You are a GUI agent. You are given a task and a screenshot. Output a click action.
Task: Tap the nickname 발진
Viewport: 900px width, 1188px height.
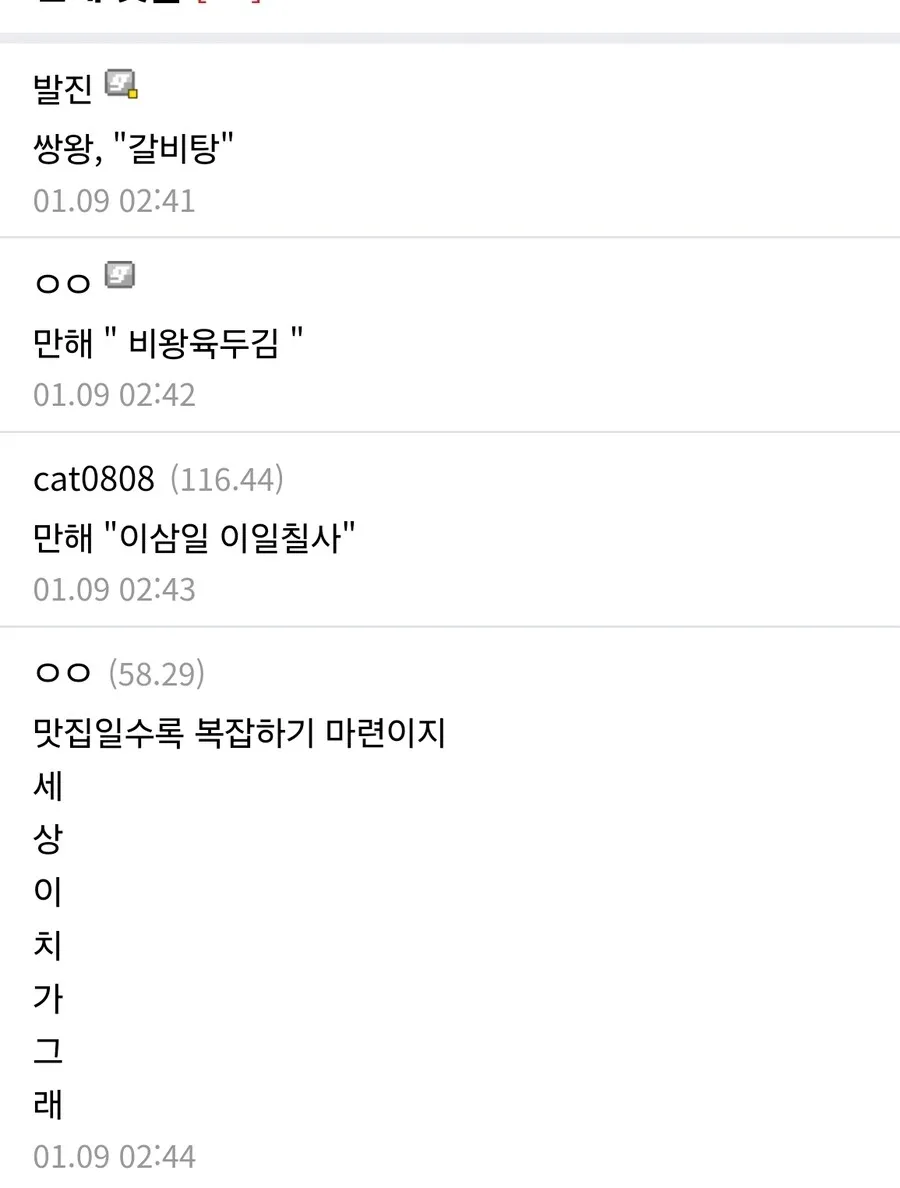(x=63, y=89)
